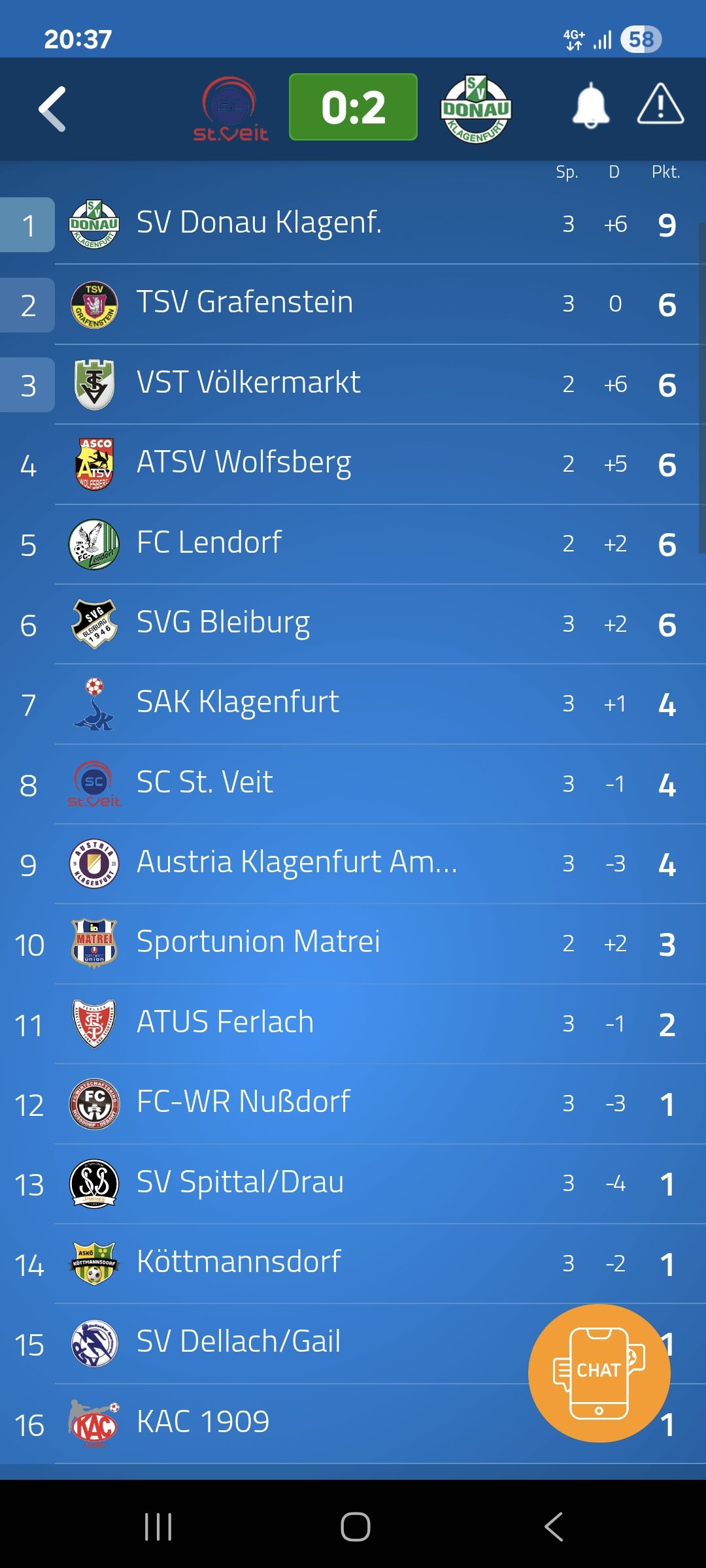Open Sportunion Matrei team row

(353, 944)
